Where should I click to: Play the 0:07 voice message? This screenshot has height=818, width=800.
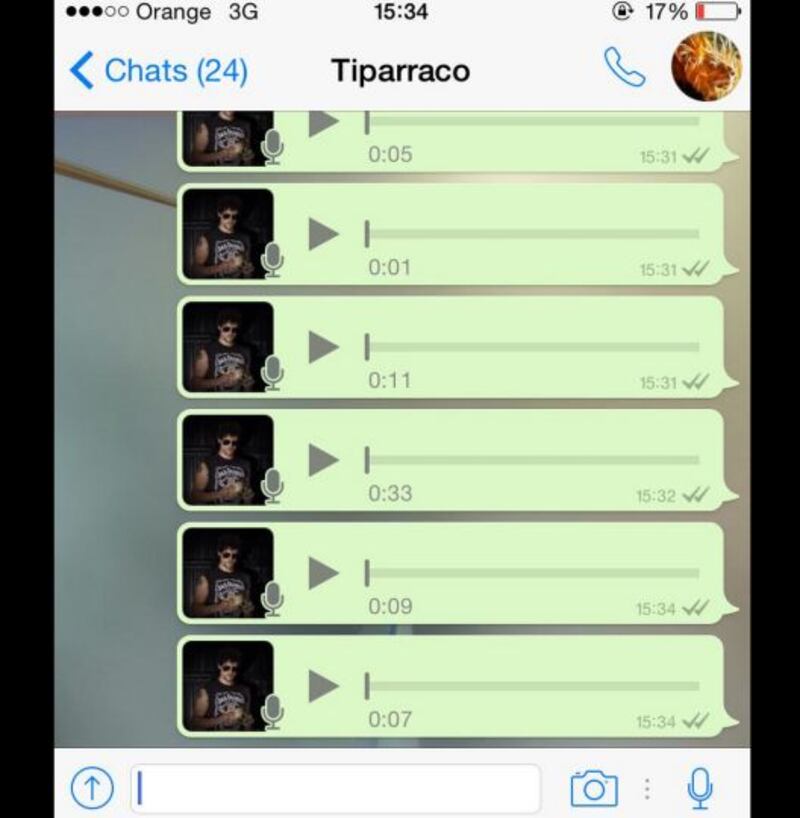[x=323, y=686]
